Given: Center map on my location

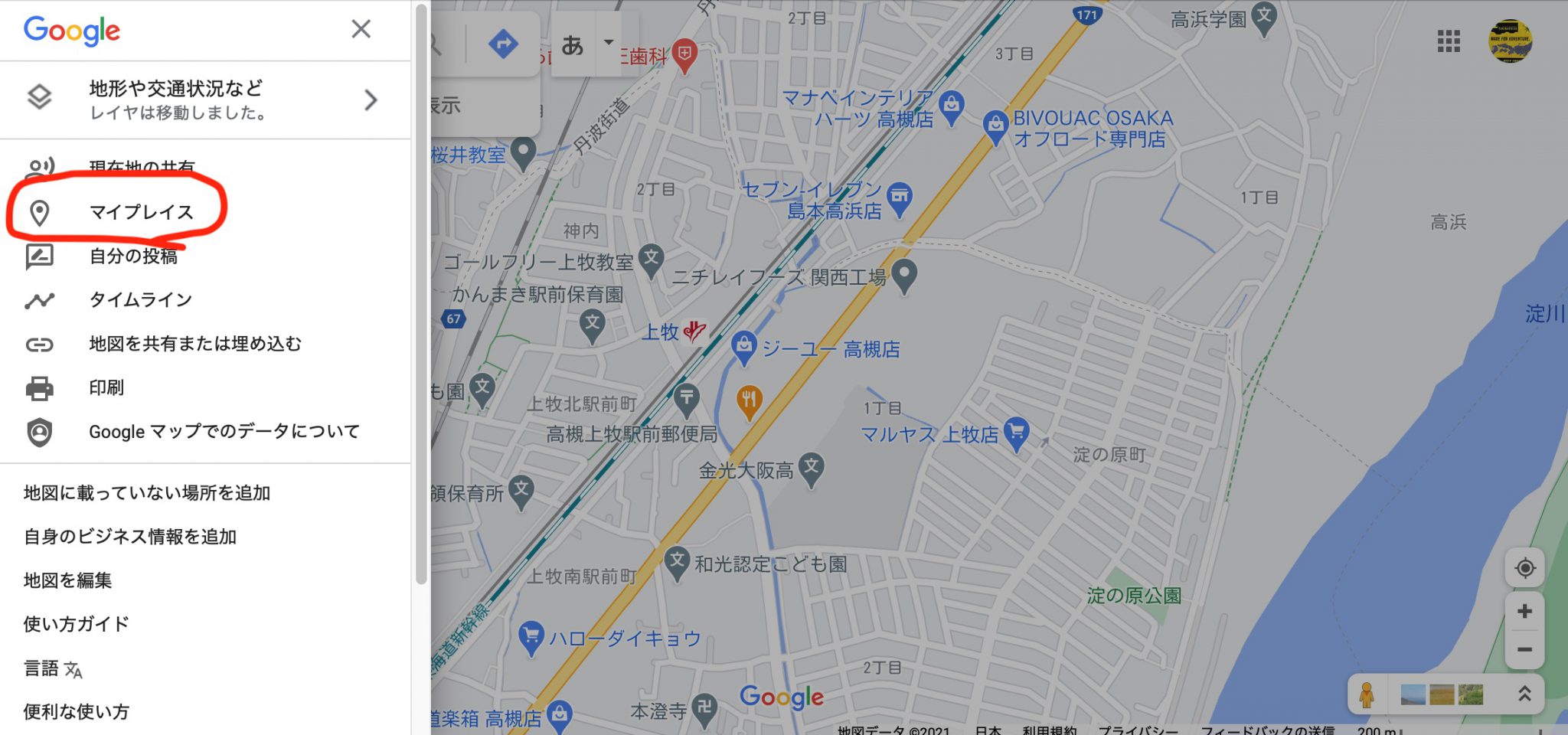Looking at the screenshot, I should point(1524,568).
